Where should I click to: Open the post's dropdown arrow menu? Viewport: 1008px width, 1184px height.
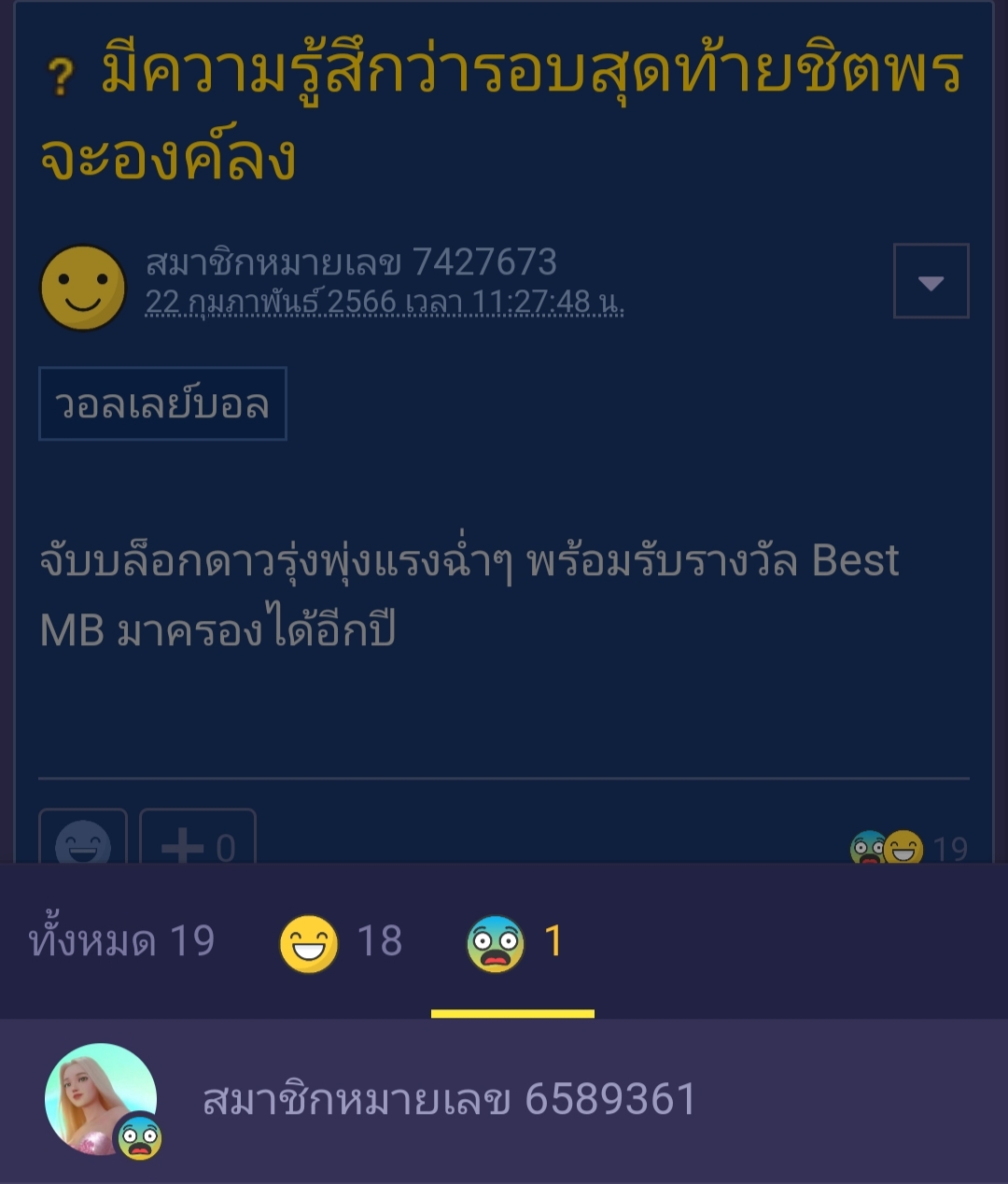point(931,281)
